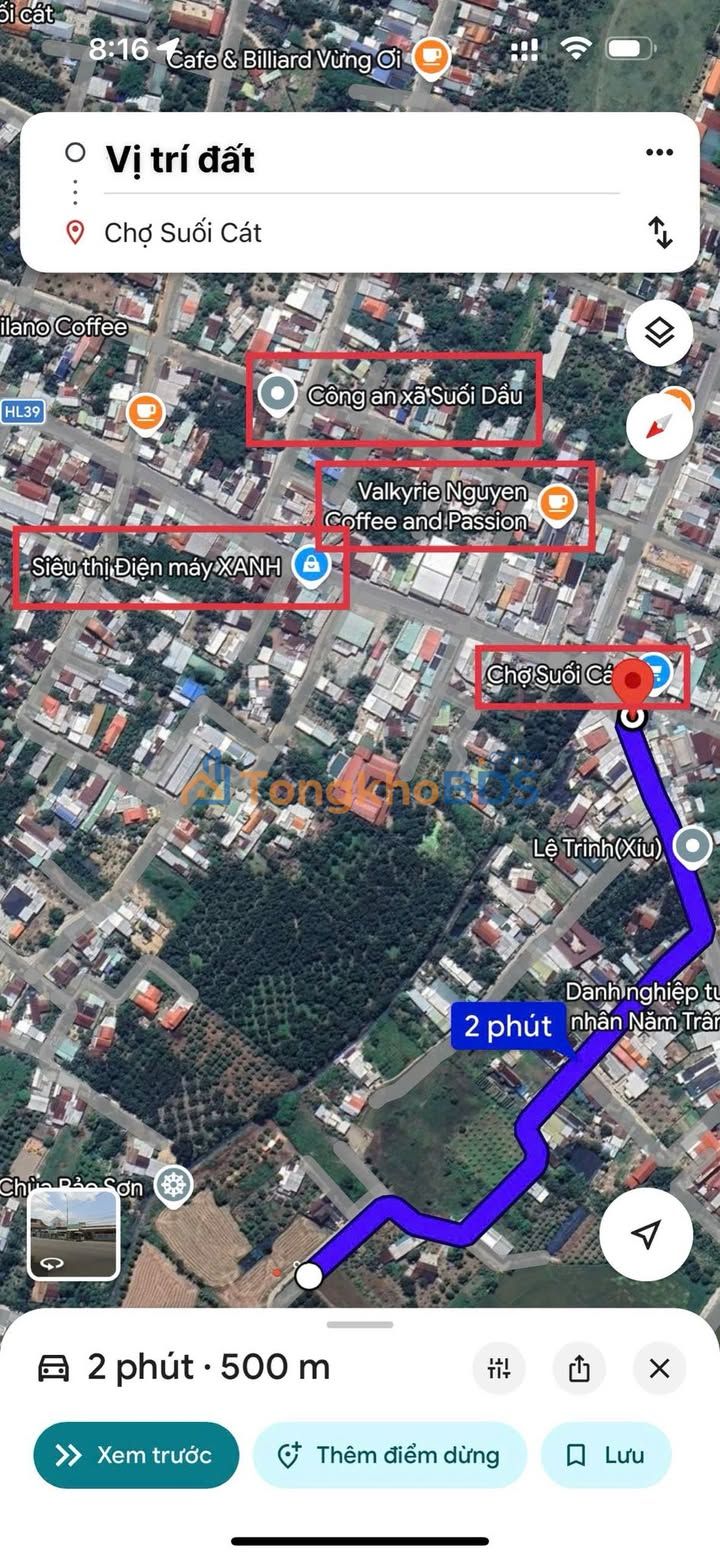Select the Valkyrie Nguyen Coffee and Passion pin
720x1559 pixels.
(x=557, y=505)
